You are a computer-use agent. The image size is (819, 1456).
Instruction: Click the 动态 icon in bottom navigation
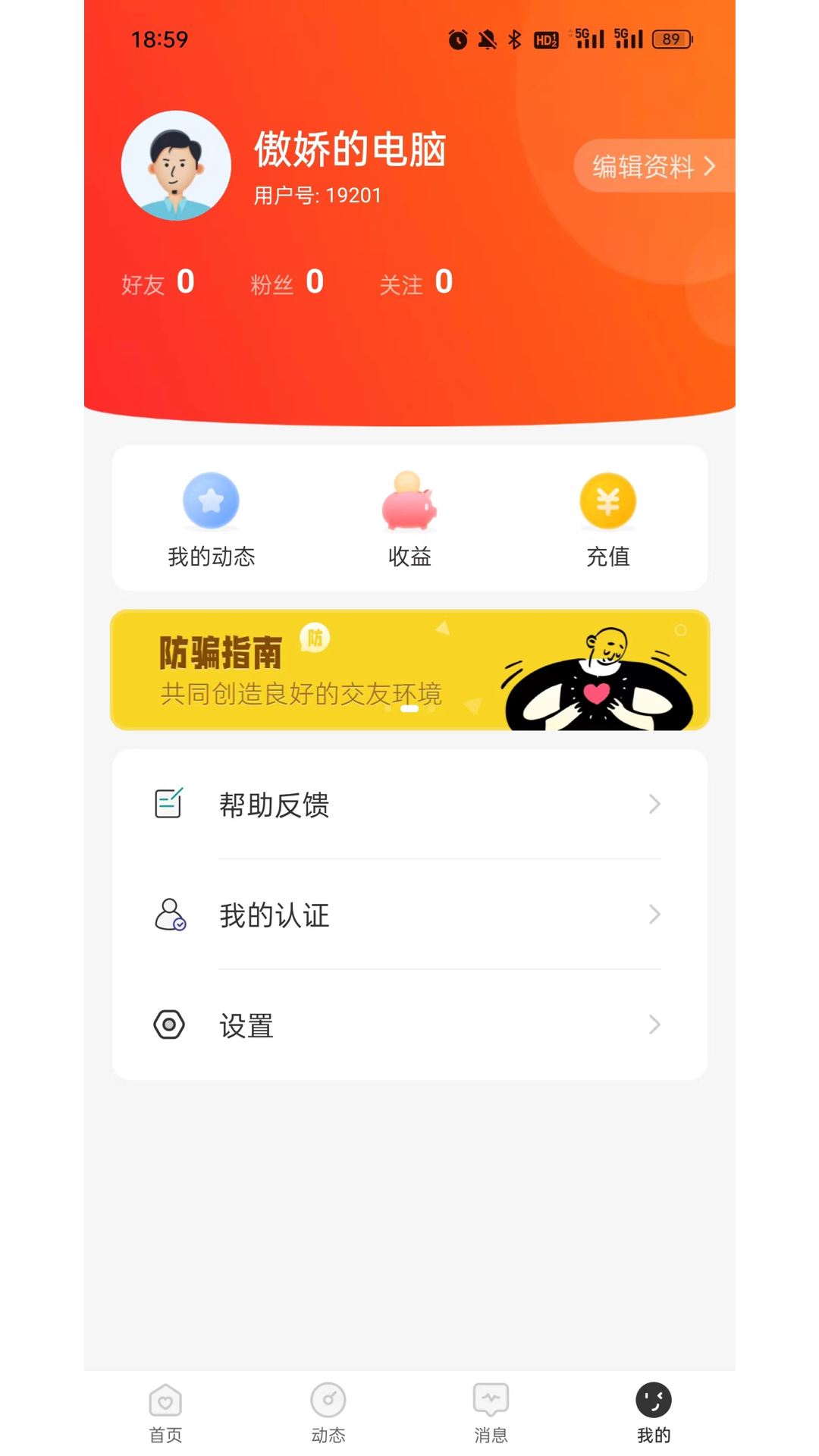(328, 1399)
